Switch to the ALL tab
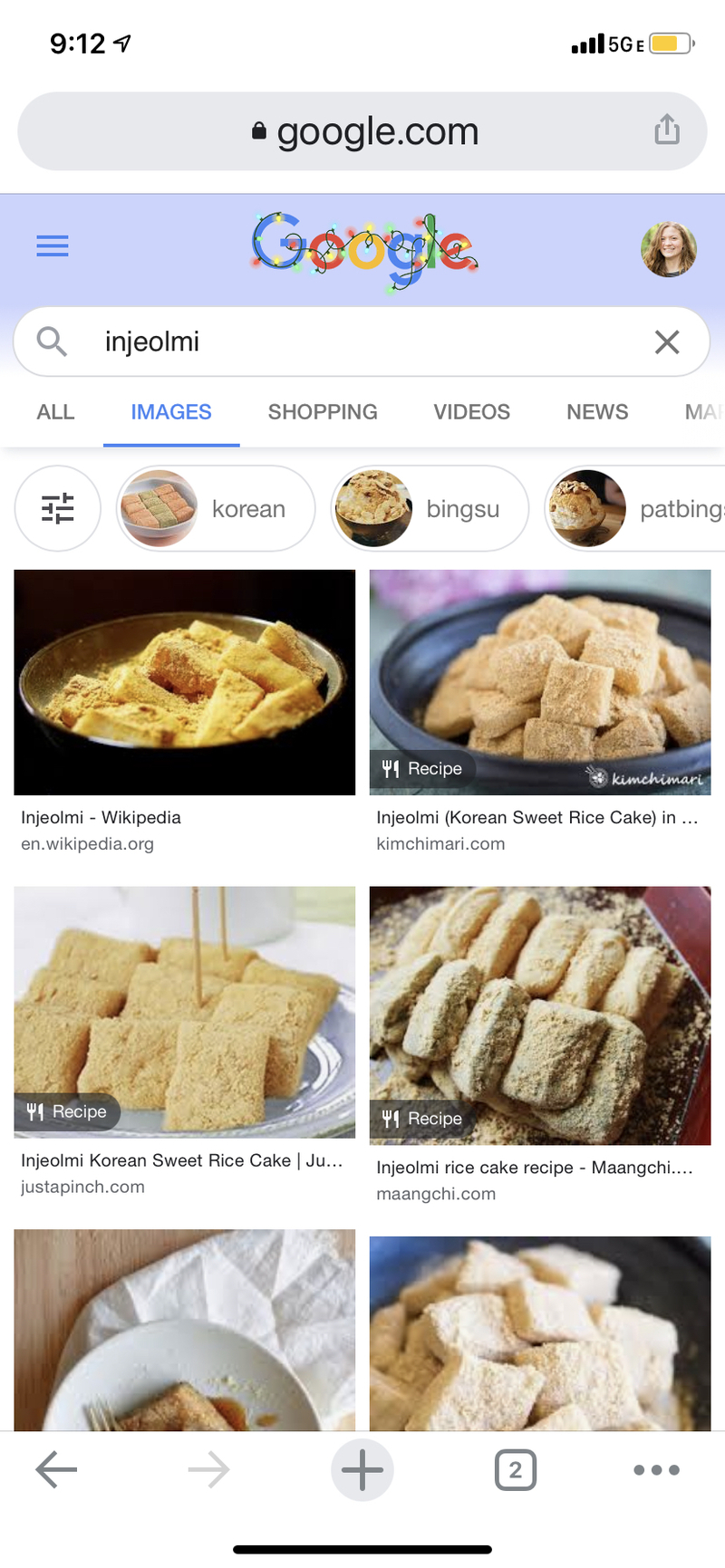 [x=55, y=412]
